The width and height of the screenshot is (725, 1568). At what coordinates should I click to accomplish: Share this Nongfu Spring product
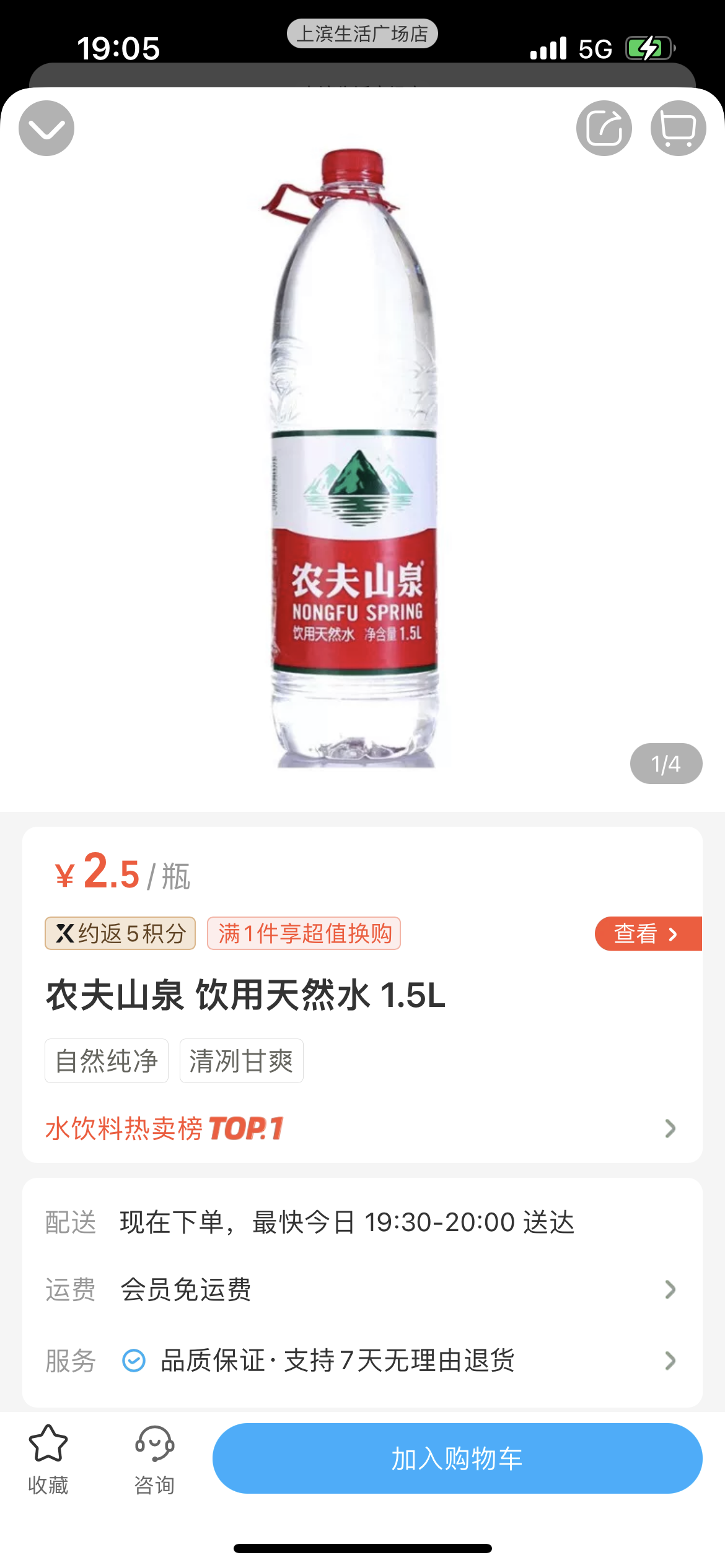604,128
